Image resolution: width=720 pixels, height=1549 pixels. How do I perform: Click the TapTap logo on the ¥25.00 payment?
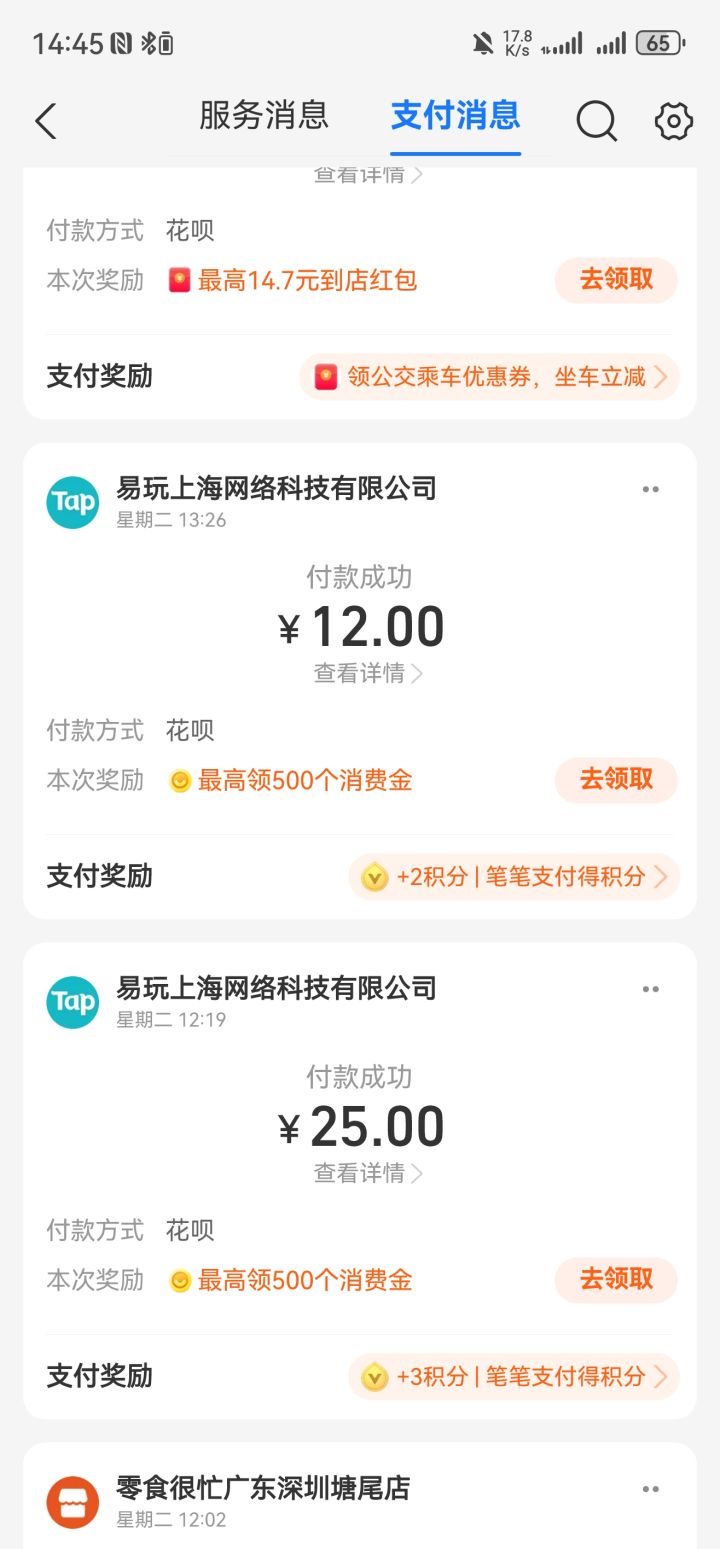click(72, 1001)
